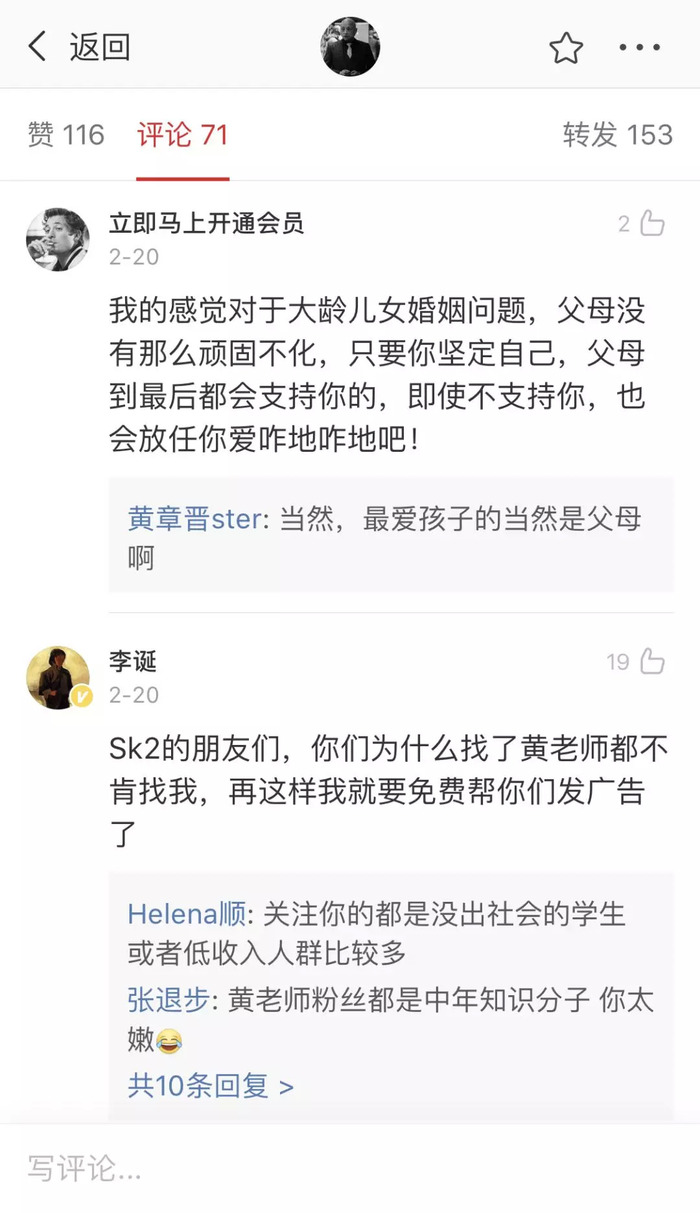Tap the 写评论 comment field

(x=350, y=1168)
